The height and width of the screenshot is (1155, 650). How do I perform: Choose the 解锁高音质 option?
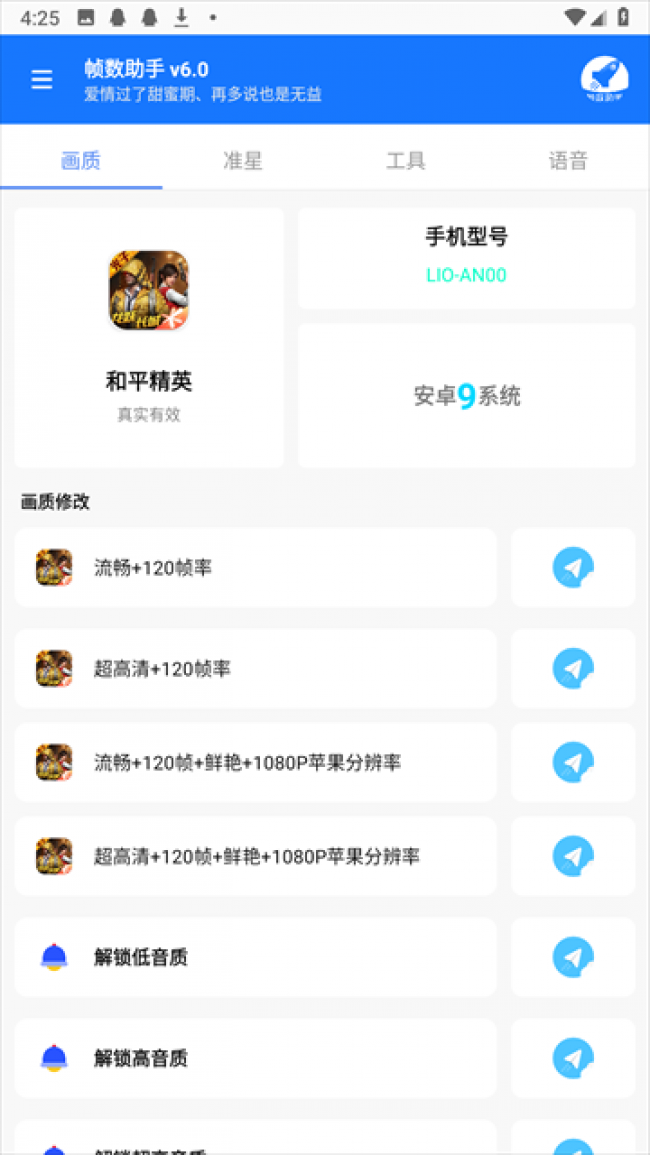(255, 1058)
